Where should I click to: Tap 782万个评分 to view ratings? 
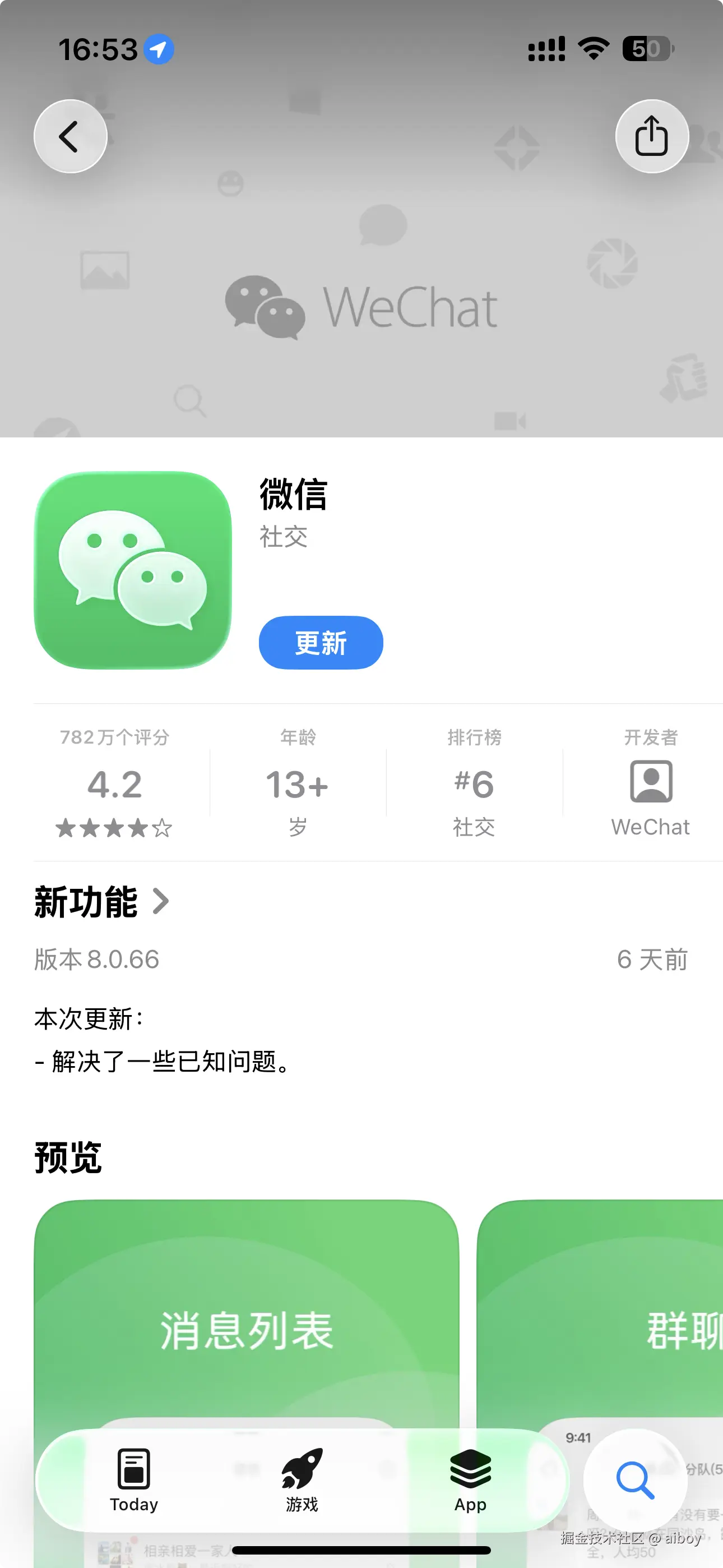[114, 738]
